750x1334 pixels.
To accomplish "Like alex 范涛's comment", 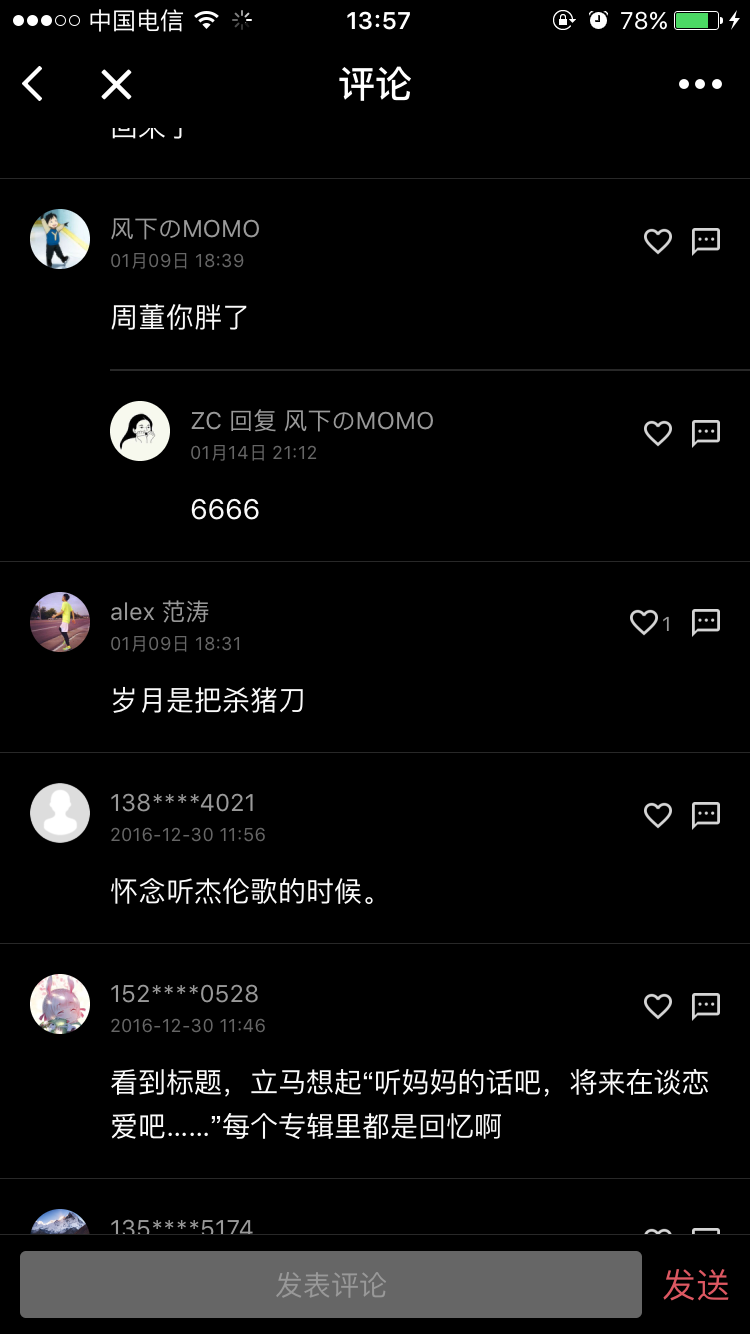I will point(644,623).
